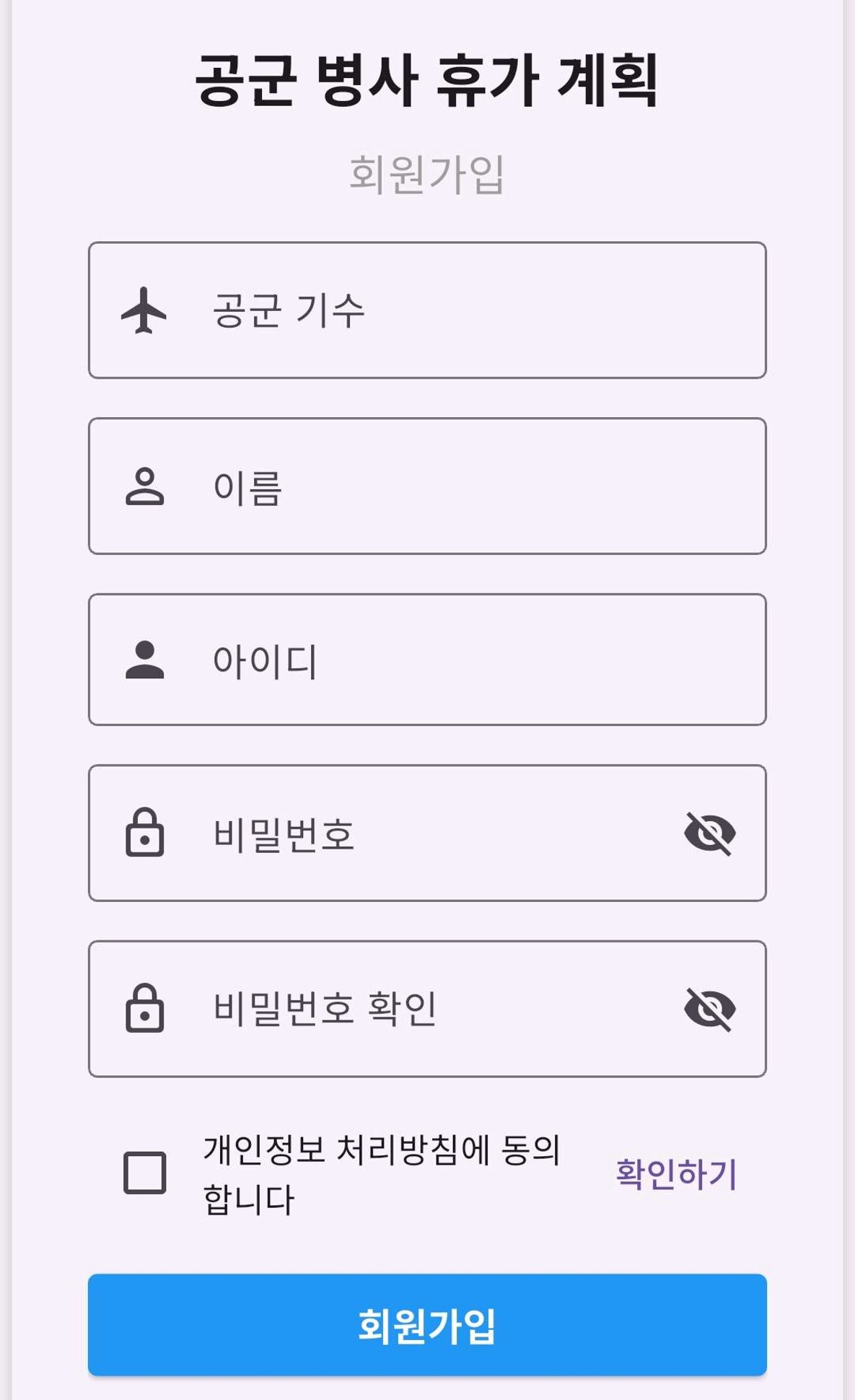The width and height of the screenshot is (855, 1400).
Task: Tick the square checkbox near 개인정보 text
Action: point(144,1169)
